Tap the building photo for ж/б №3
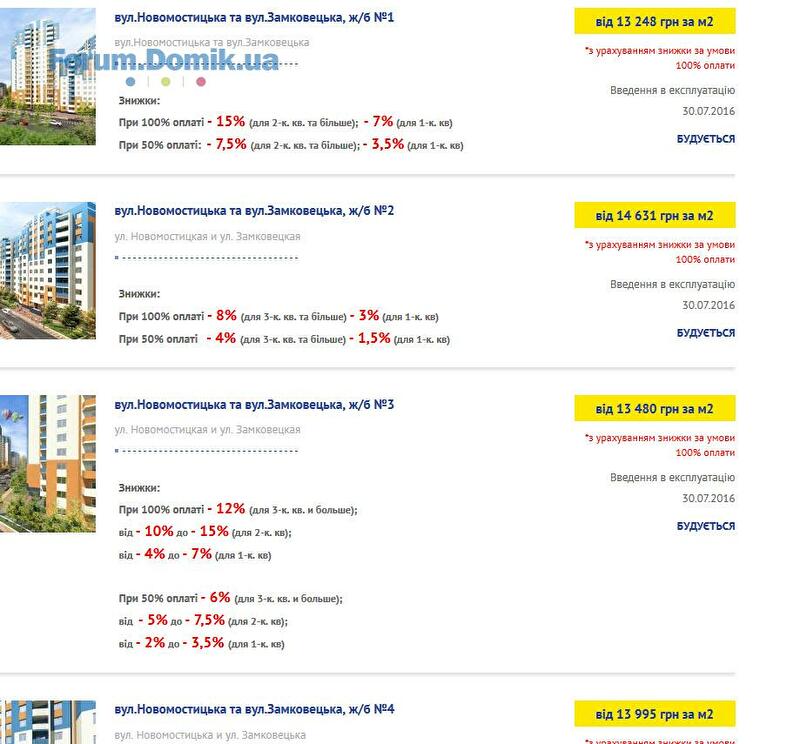The width and height of the screenshot is (800, 744). coord(47,463)
